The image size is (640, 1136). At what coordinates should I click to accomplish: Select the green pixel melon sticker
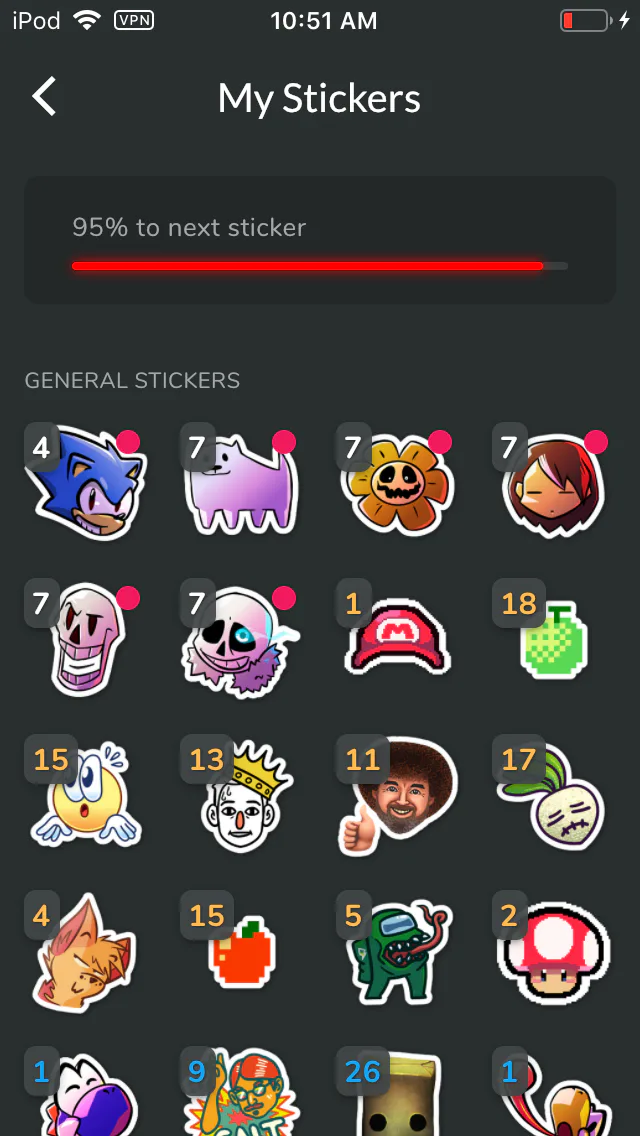[x=554, y=640]
